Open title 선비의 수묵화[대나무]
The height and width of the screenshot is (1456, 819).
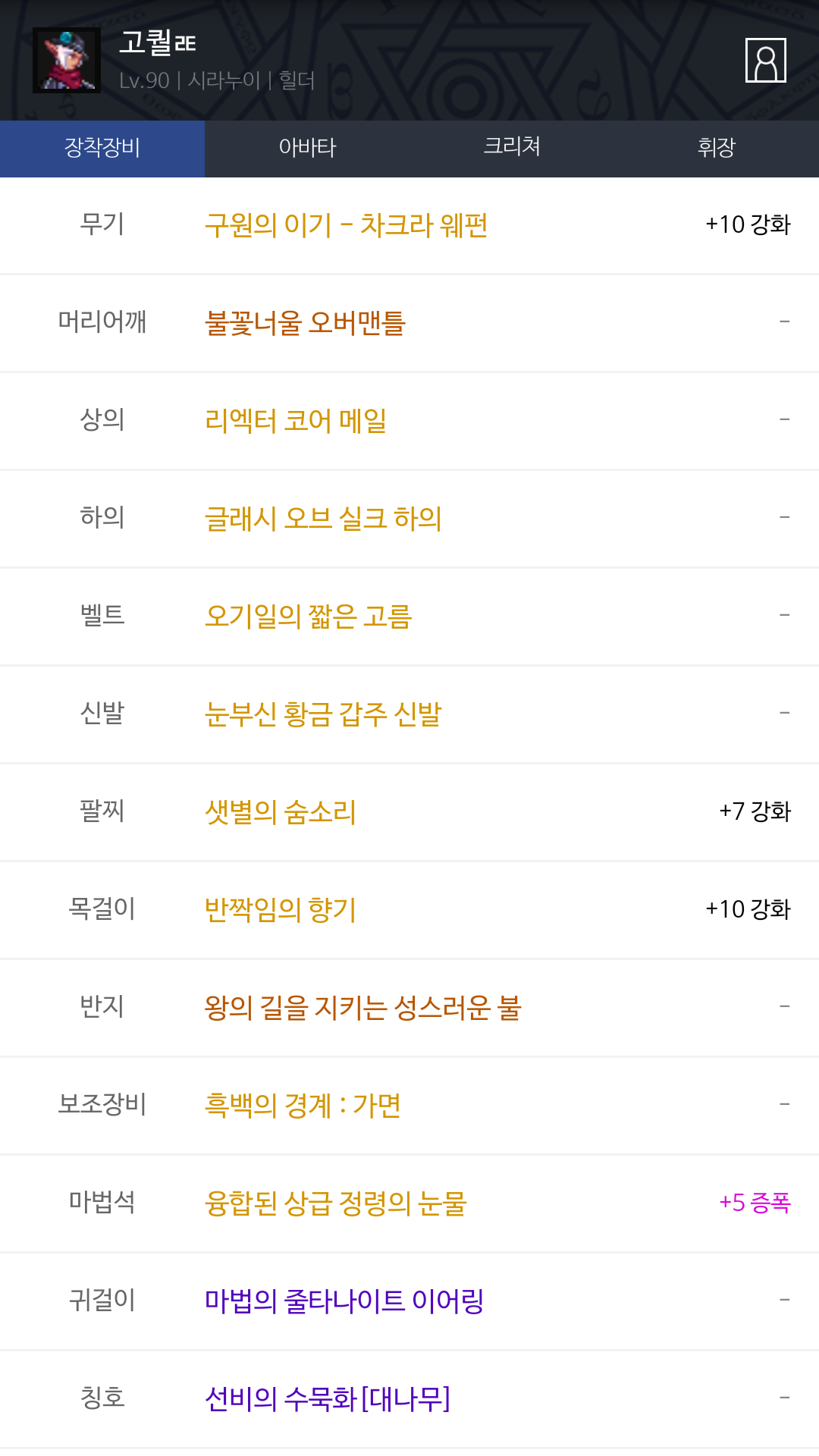click(x=328, y=1399)
